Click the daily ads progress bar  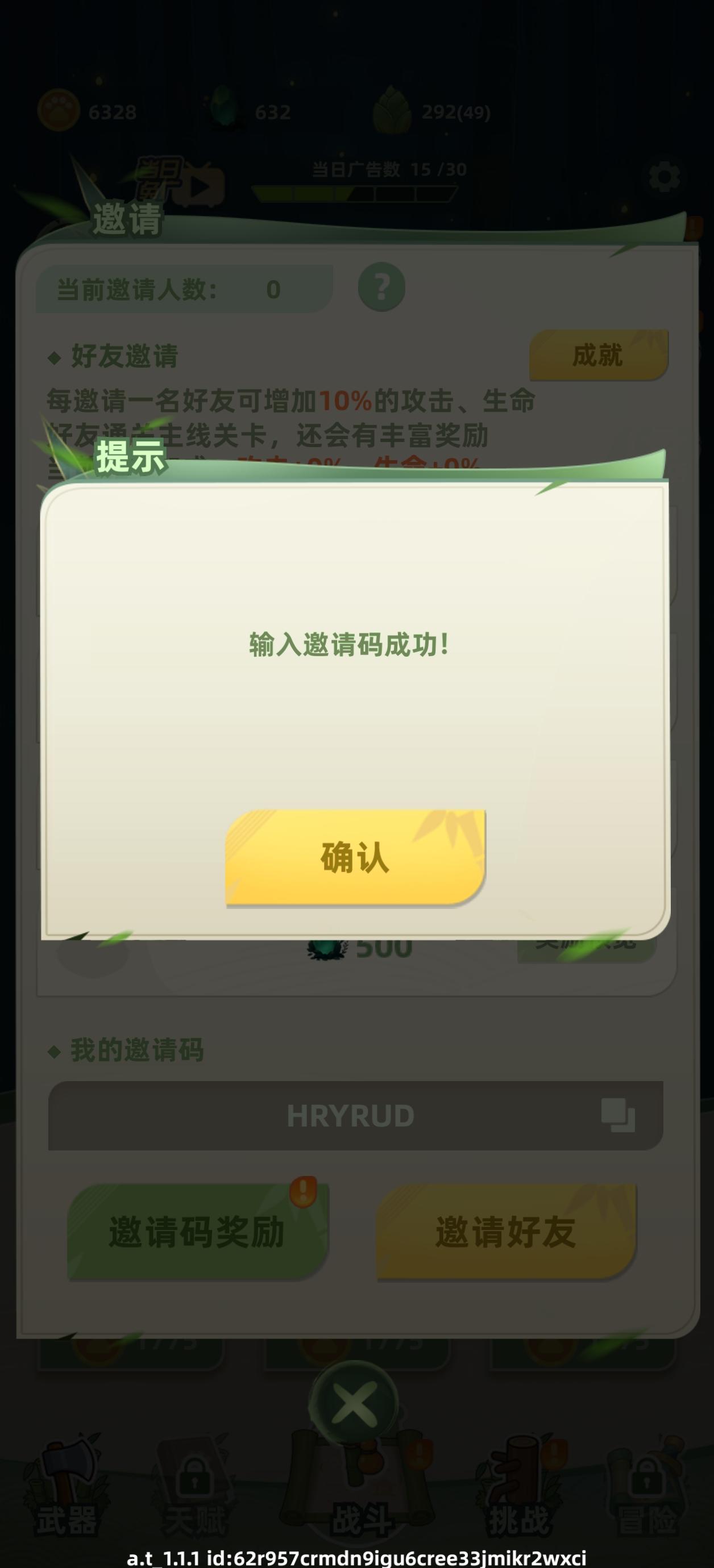(354, 193)
